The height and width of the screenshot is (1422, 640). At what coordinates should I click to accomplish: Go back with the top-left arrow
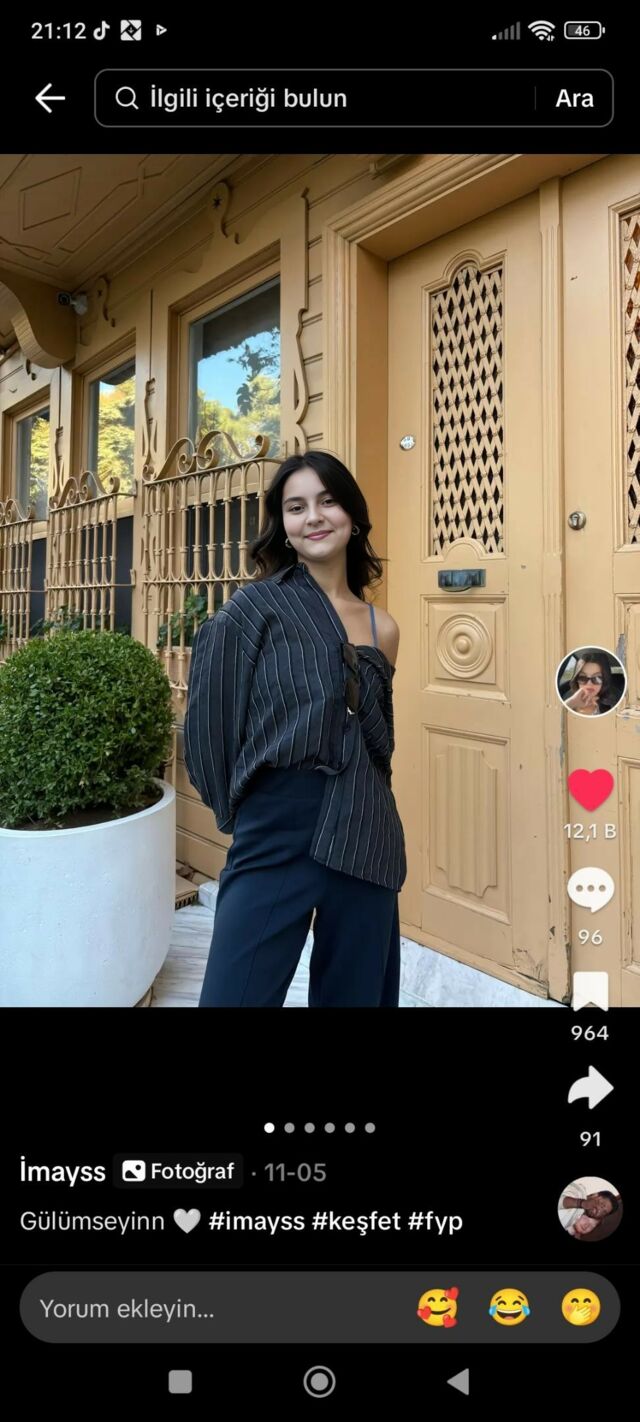49,98
